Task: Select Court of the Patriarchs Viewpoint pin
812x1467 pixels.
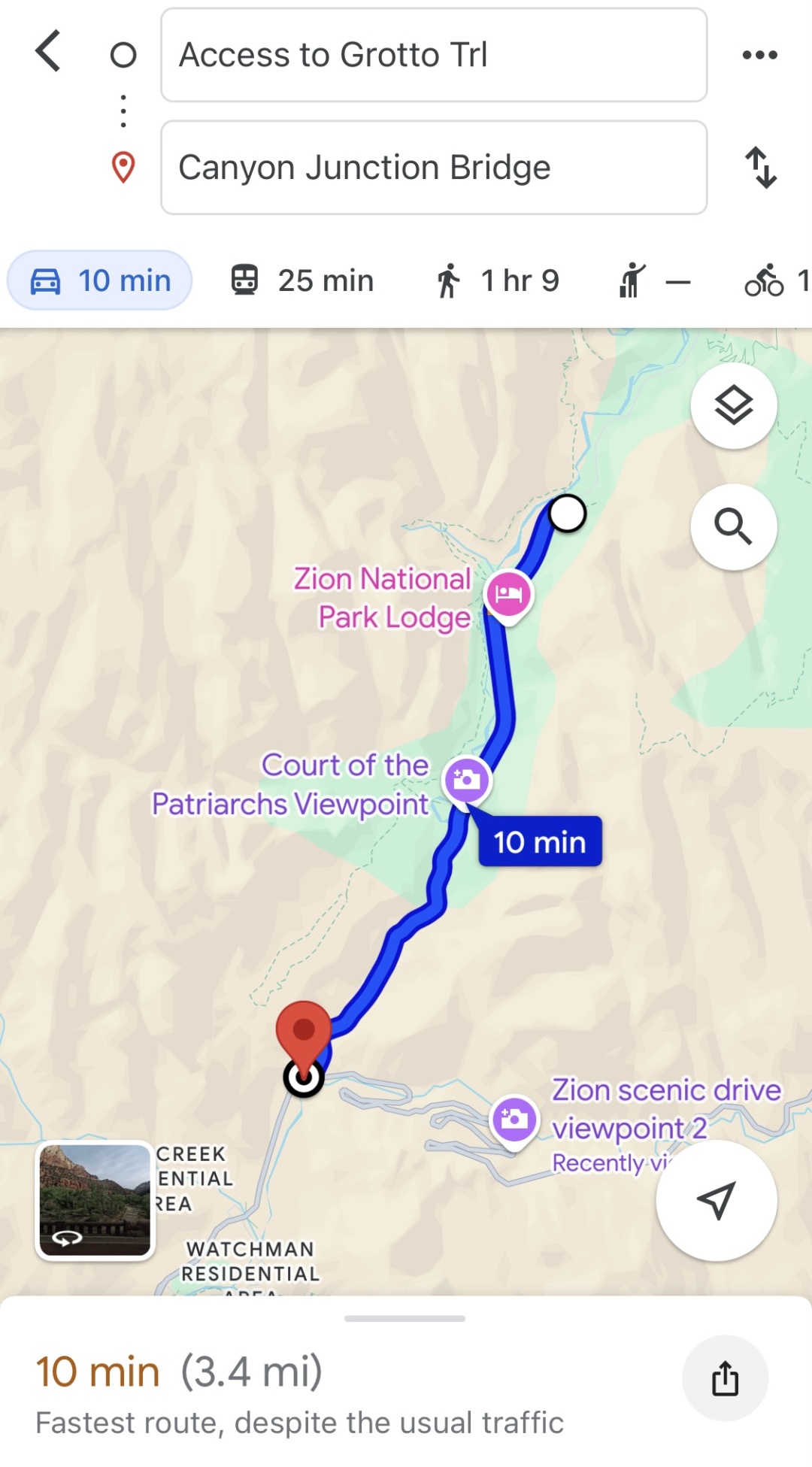Action: tap(467, 780)
